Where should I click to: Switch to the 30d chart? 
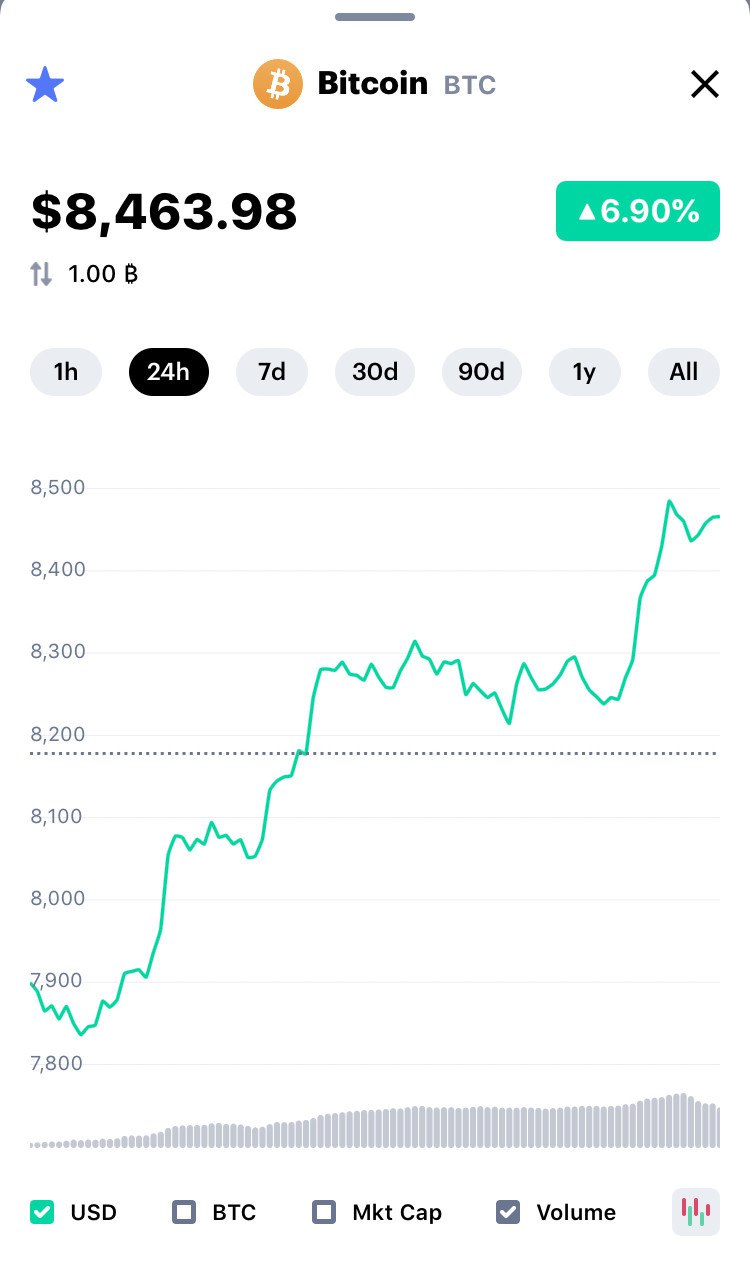pos(375,372)
